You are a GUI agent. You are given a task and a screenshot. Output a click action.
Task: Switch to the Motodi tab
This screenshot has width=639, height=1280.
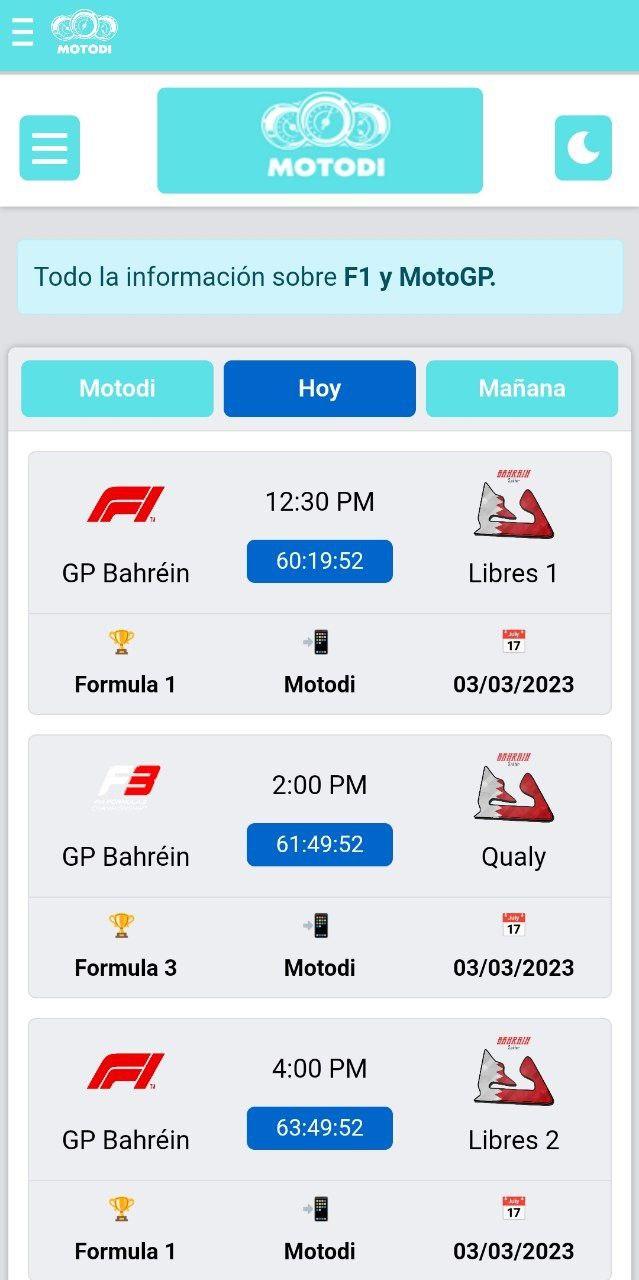point(117,388)
